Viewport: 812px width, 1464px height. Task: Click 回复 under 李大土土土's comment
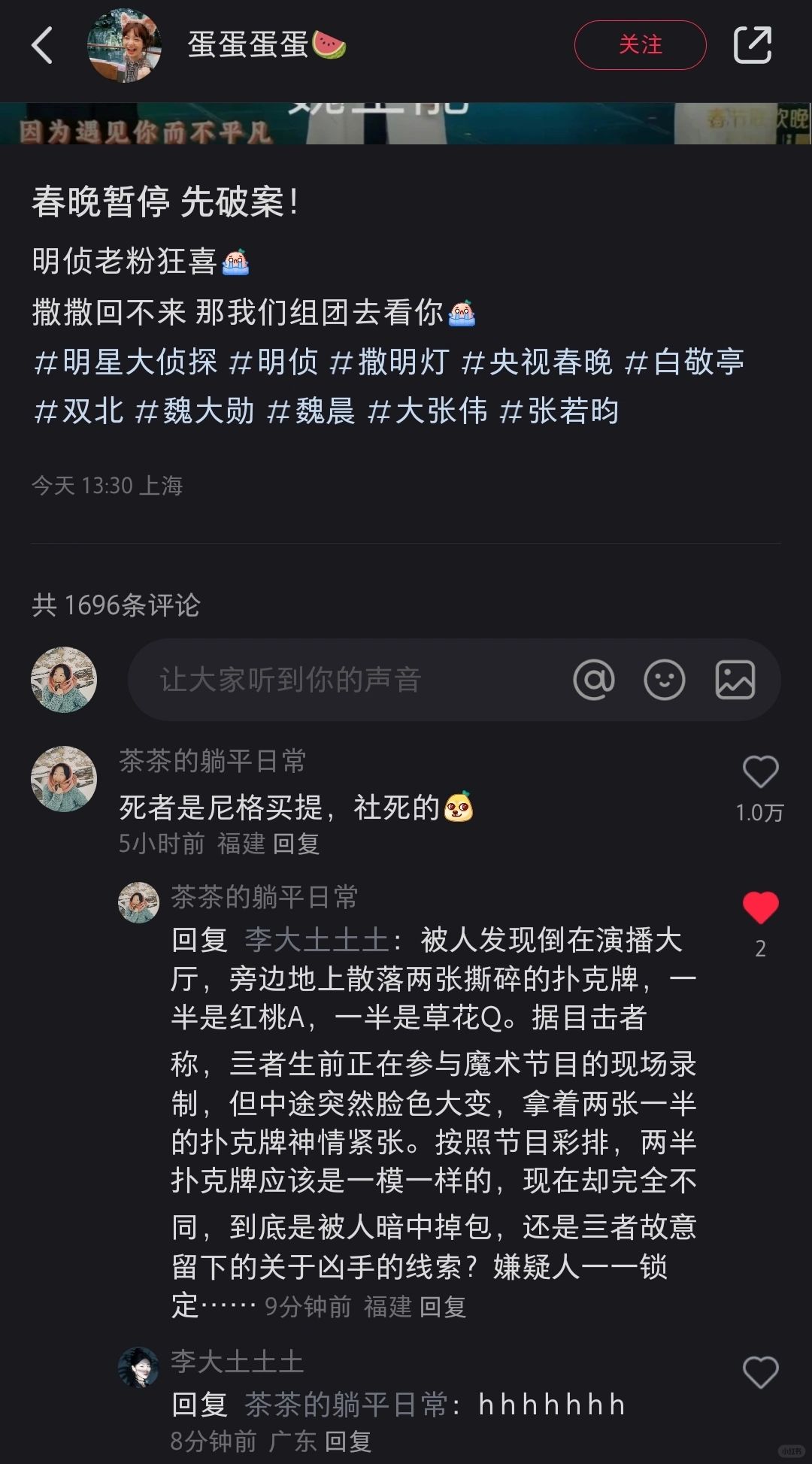[x=347, y=1441]
